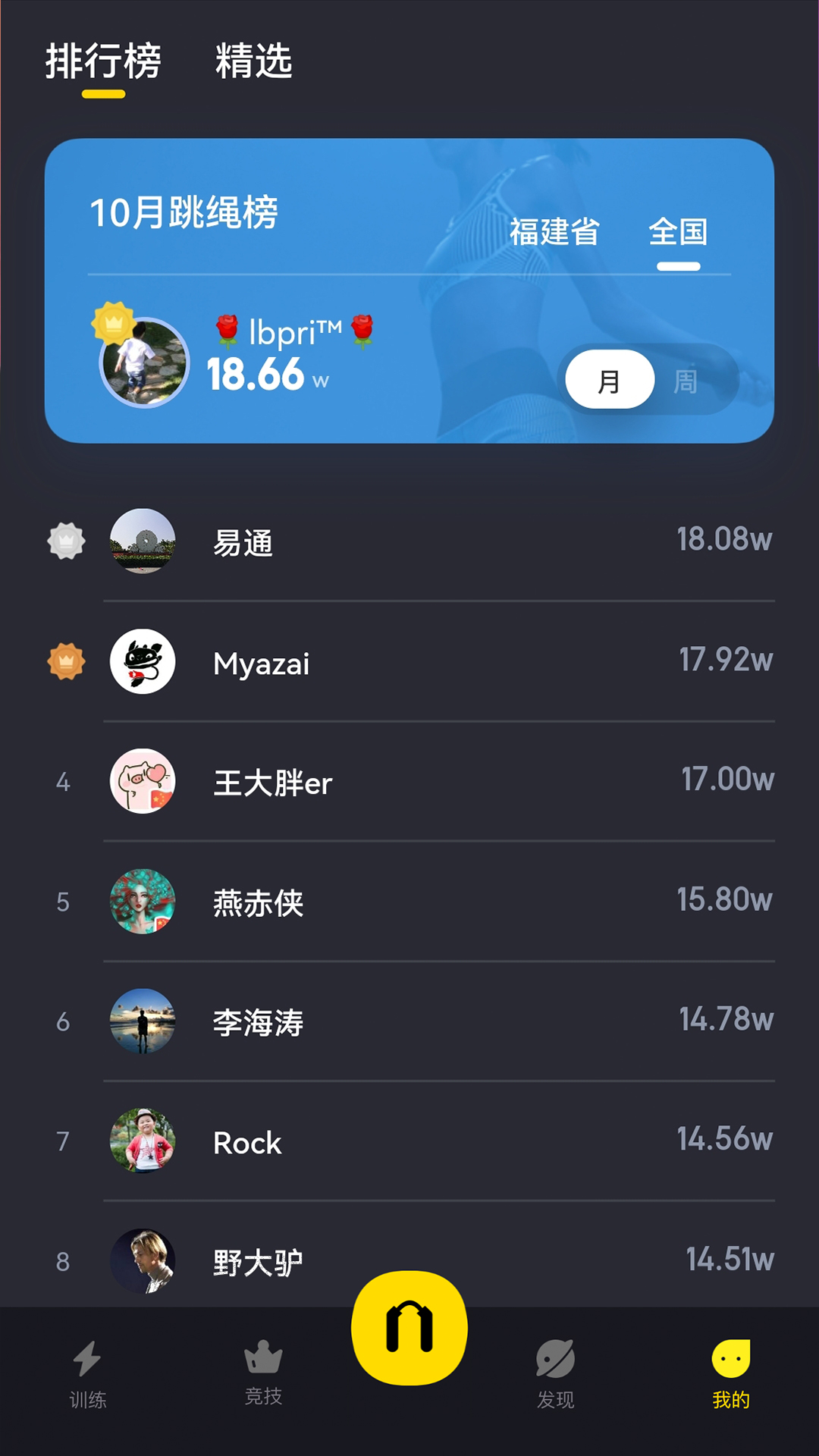This screenshot has width=819, height=1456.
Task: Select the 月 ranking period
Action: [x=610, y=381]
